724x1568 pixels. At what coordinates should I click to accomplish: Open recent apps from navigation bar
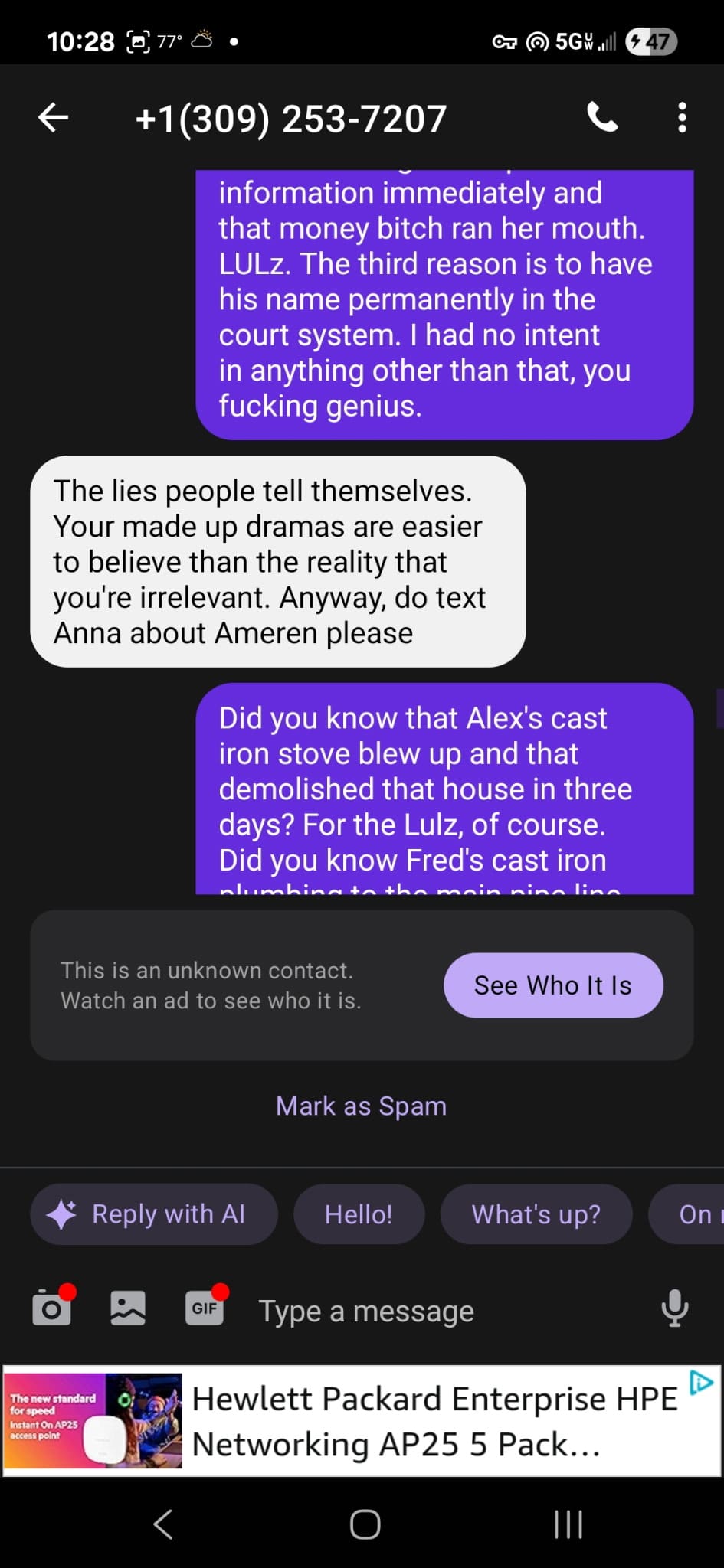pyautogui.click(x=568, y=1524)
